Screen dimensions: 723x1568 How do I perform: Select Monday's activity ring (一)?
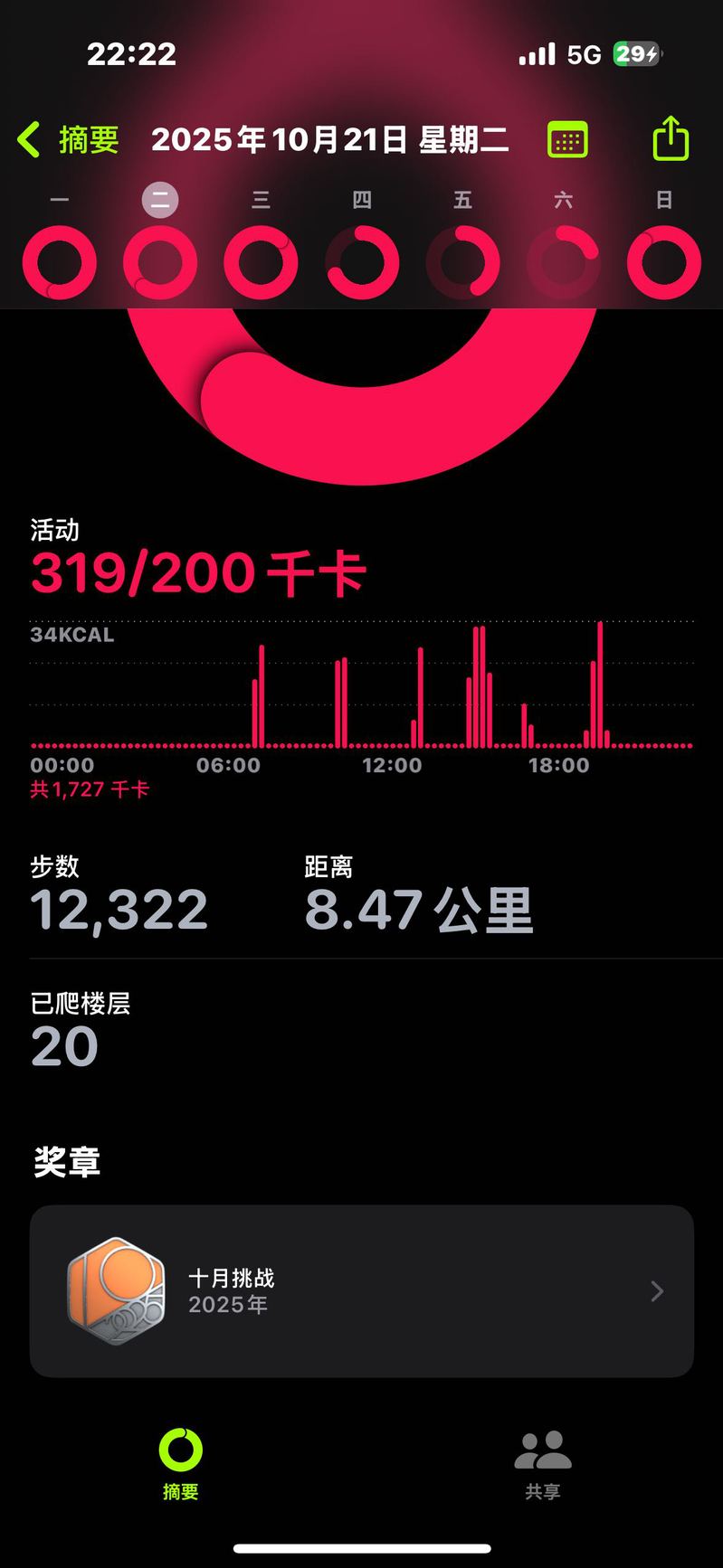(x=60, y=262)
